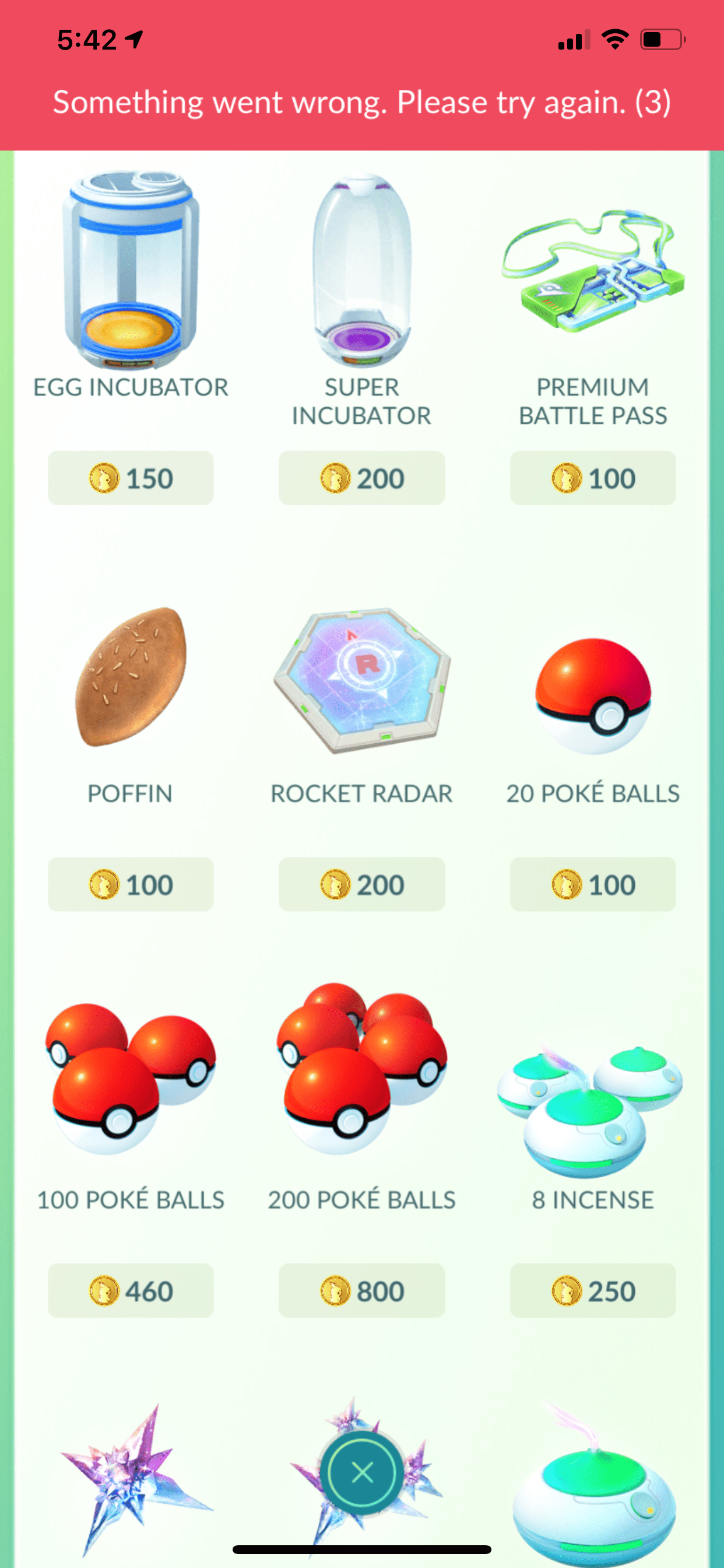Screen dimensions: 724x1568
Task: Buy Poffin for 100 coins
Action: (x=131, y=884)
